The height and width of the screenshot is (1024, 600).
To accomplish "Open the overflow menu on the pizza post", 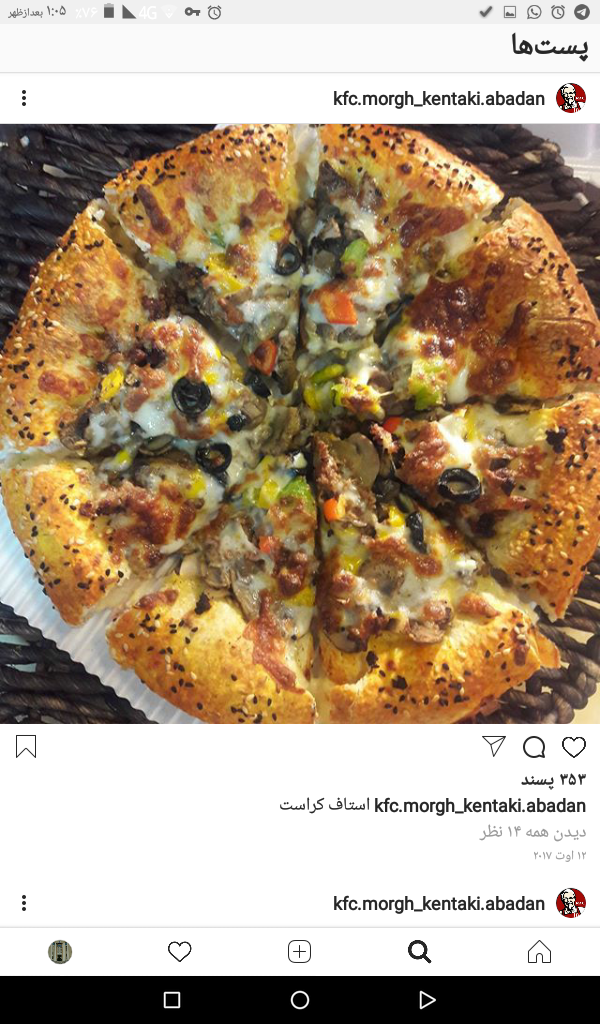I will 24,98.
